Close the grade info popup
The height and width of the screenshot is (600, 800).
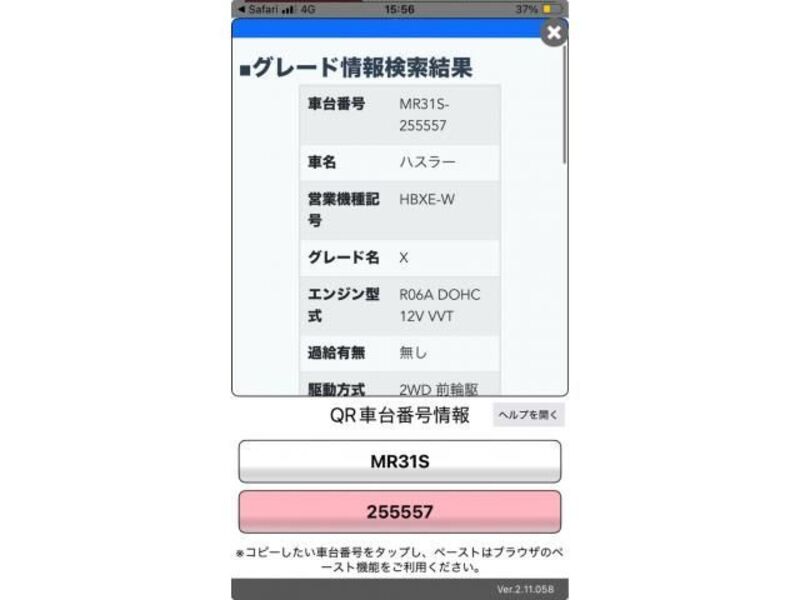[x=553, y=32]
